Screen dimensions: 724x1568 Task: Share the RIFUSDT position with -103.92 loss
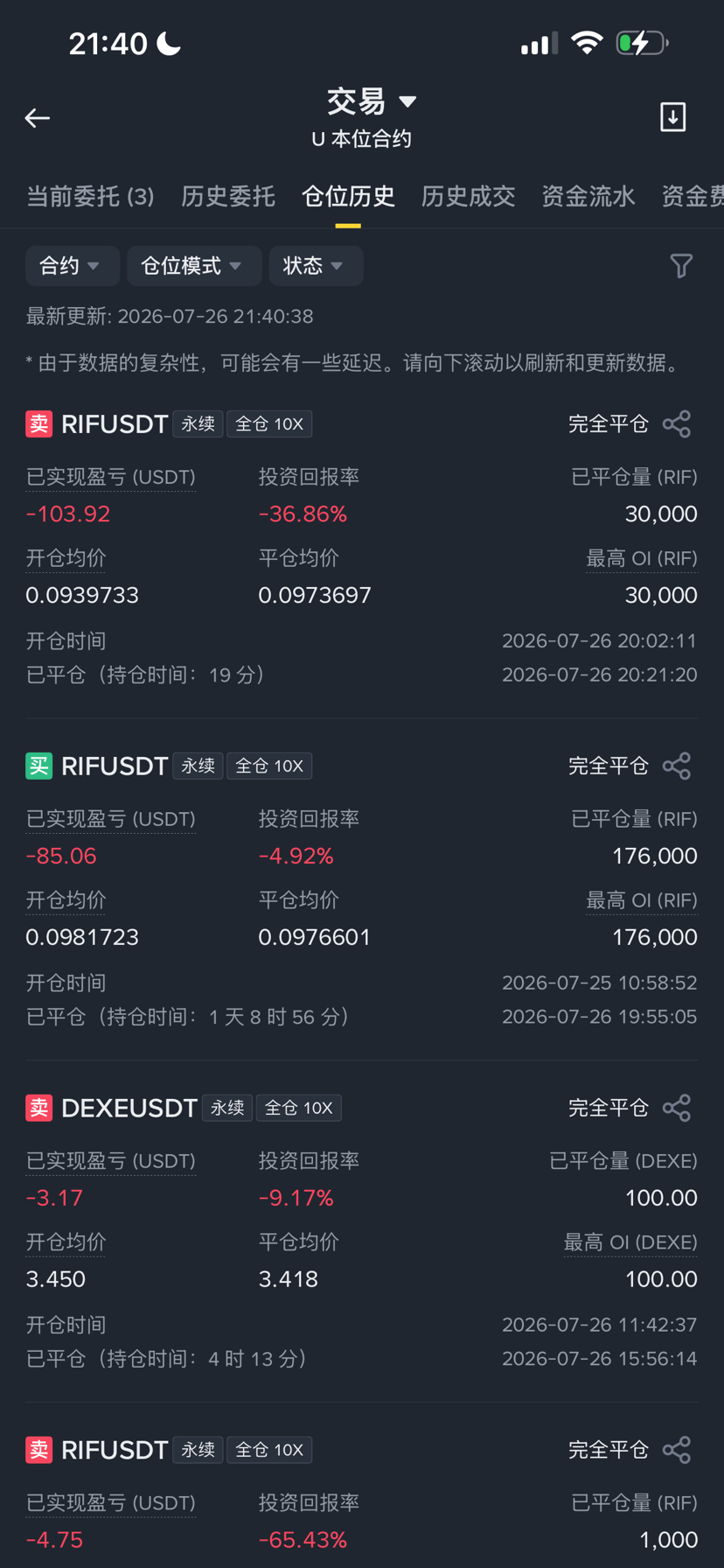677,424
